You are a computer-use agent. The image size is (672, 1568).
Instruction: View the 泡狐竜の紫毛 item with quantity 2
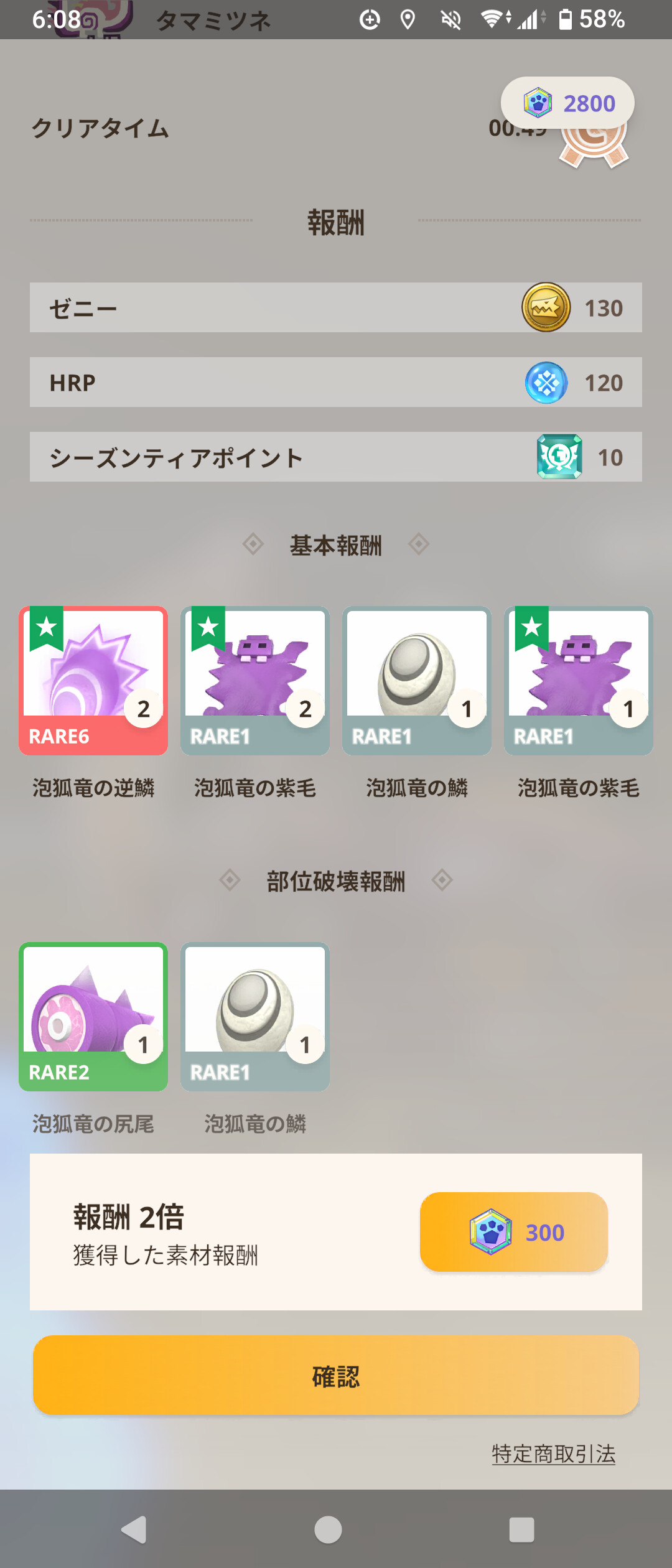(x=255, y=681)
